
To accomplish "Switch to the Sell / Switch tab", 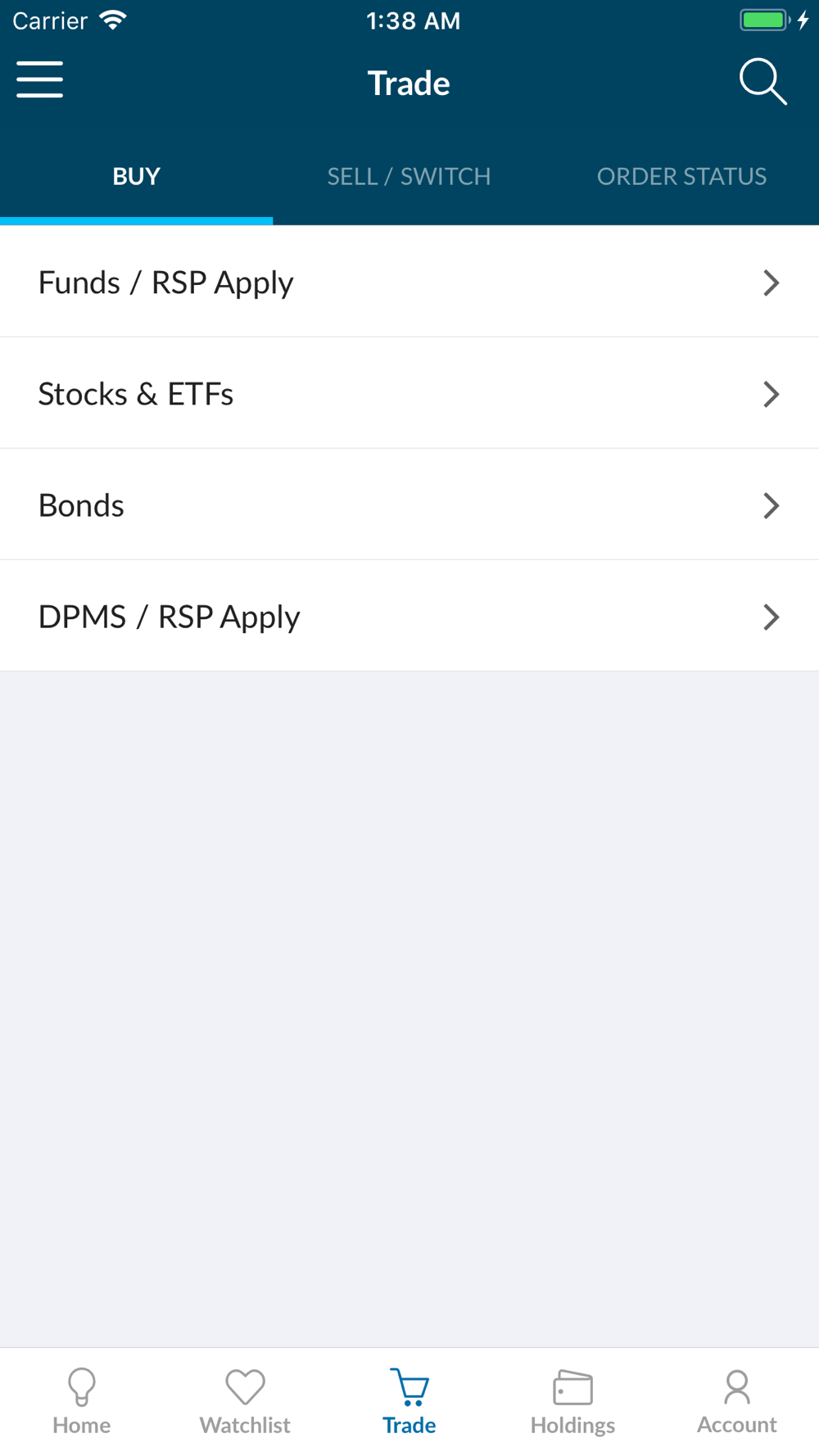I will click(x=409, y=176).
